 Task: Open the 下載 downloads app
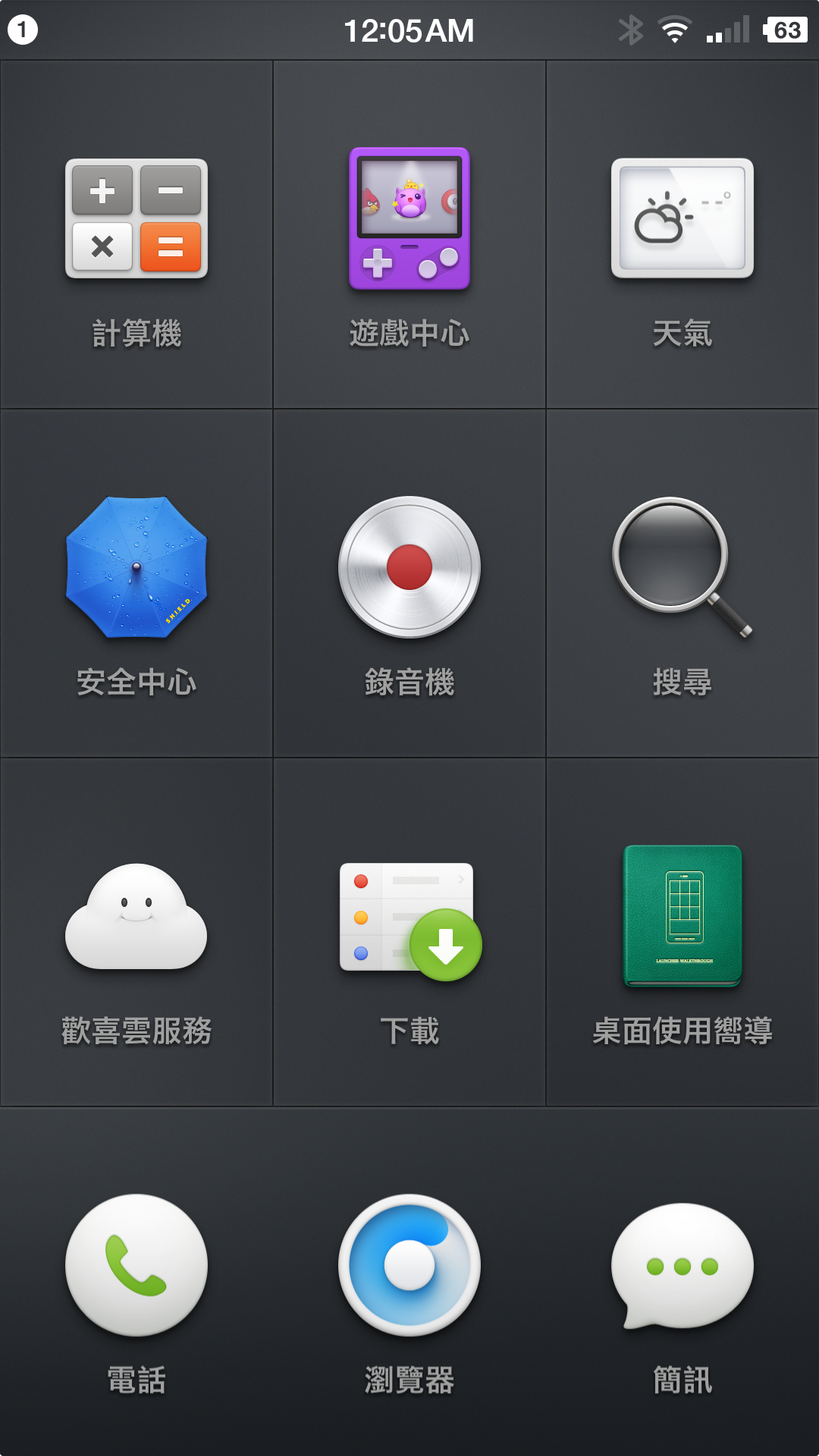[x=409, y=919]
